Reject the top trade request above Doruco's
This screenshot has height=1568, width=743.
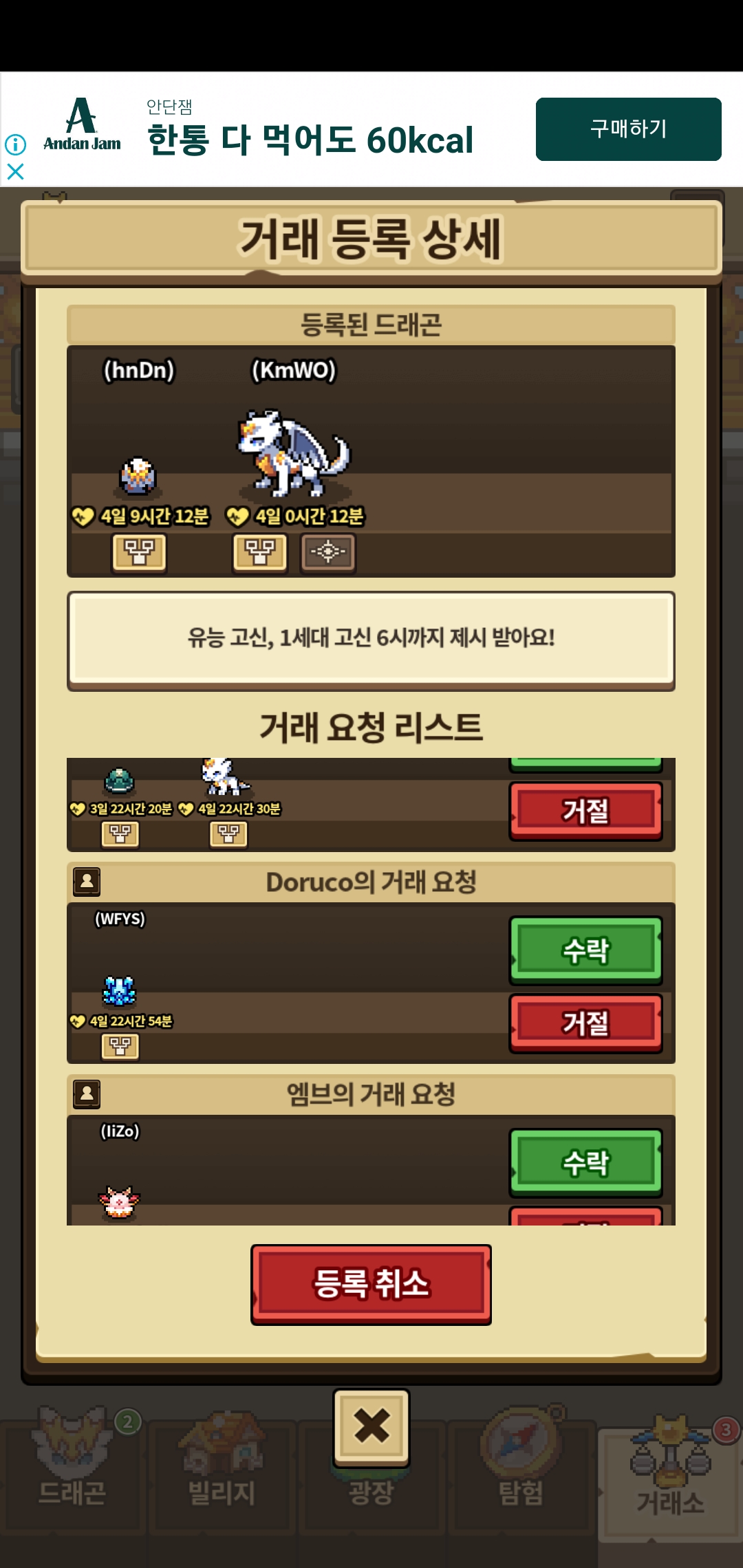pos(585,810)
